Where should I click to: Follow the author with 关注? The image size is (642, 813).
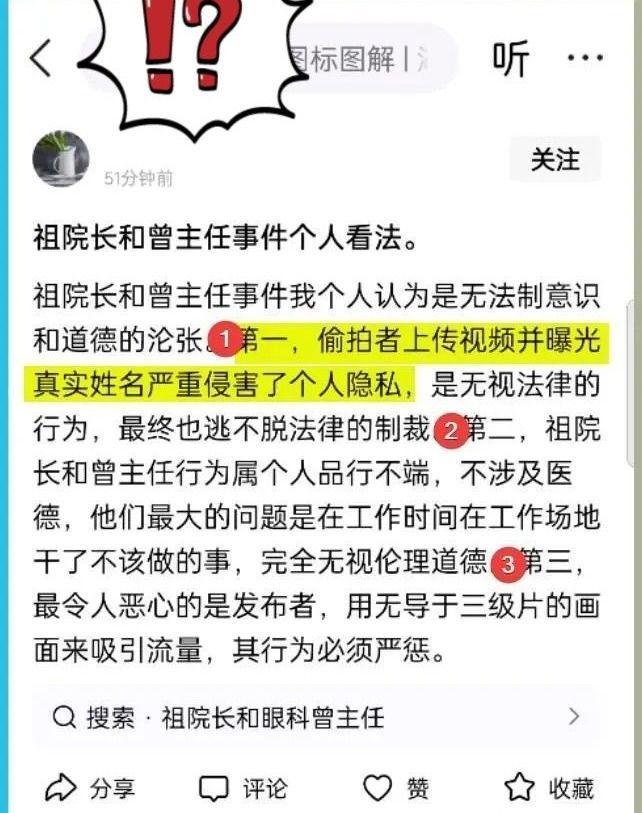coord(554,160)
